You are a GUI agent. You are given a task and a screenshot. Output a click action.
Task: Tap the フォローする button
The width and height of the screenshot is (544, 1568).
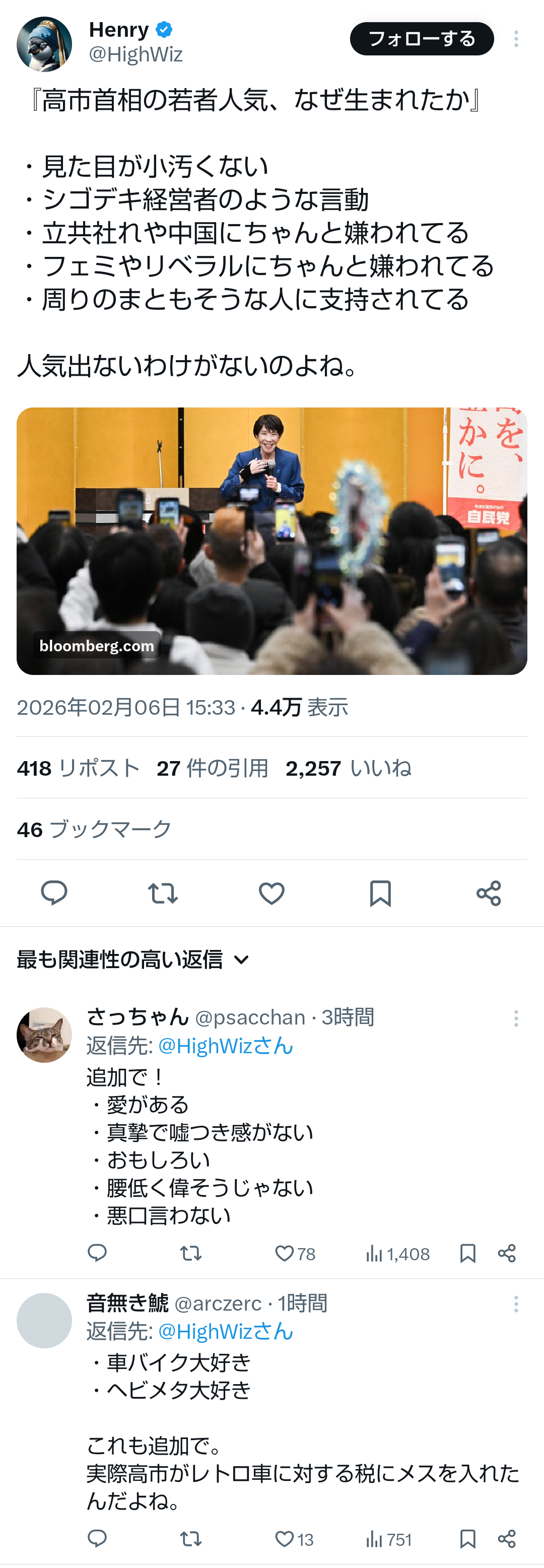[421, 39]
